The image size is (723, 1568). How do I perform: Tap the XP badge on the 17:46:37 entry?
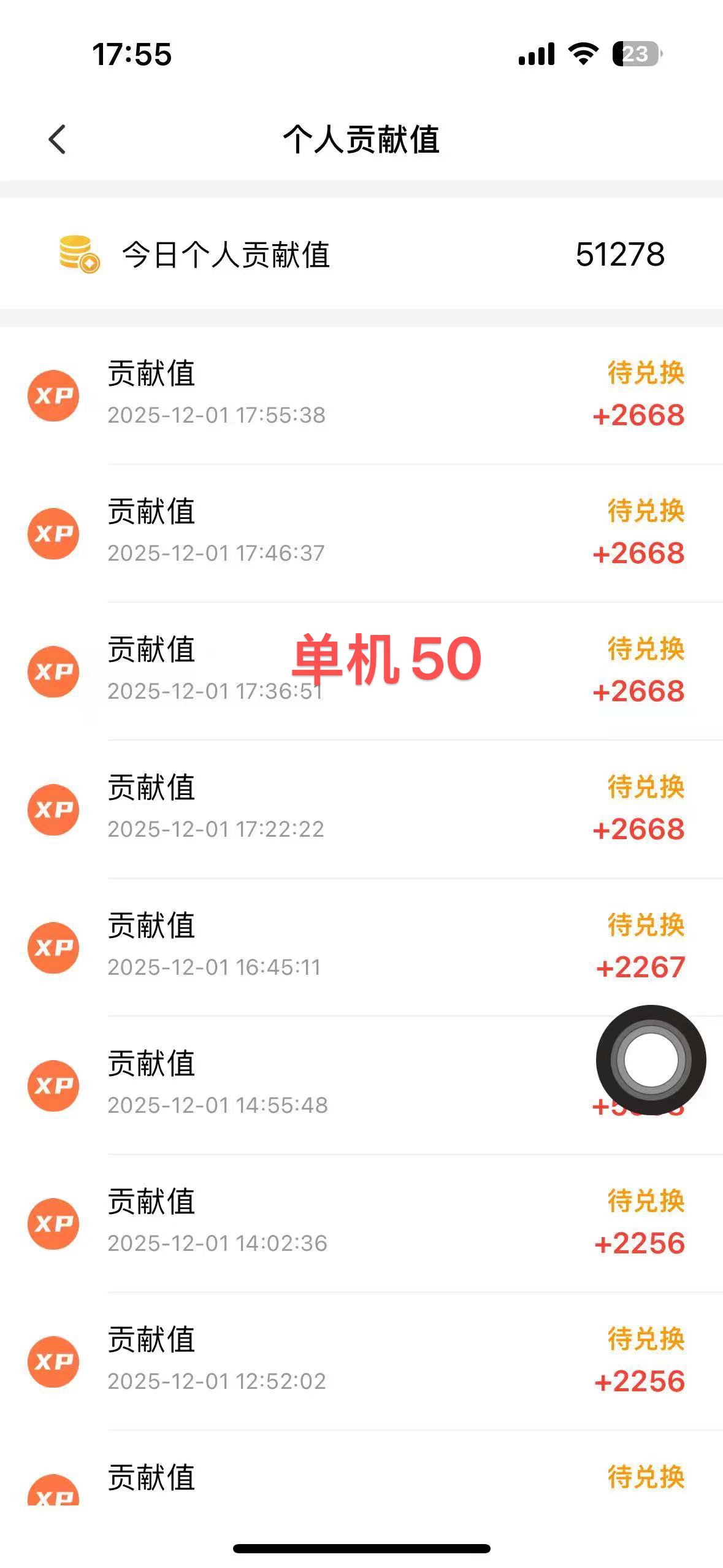click(54, 533)
